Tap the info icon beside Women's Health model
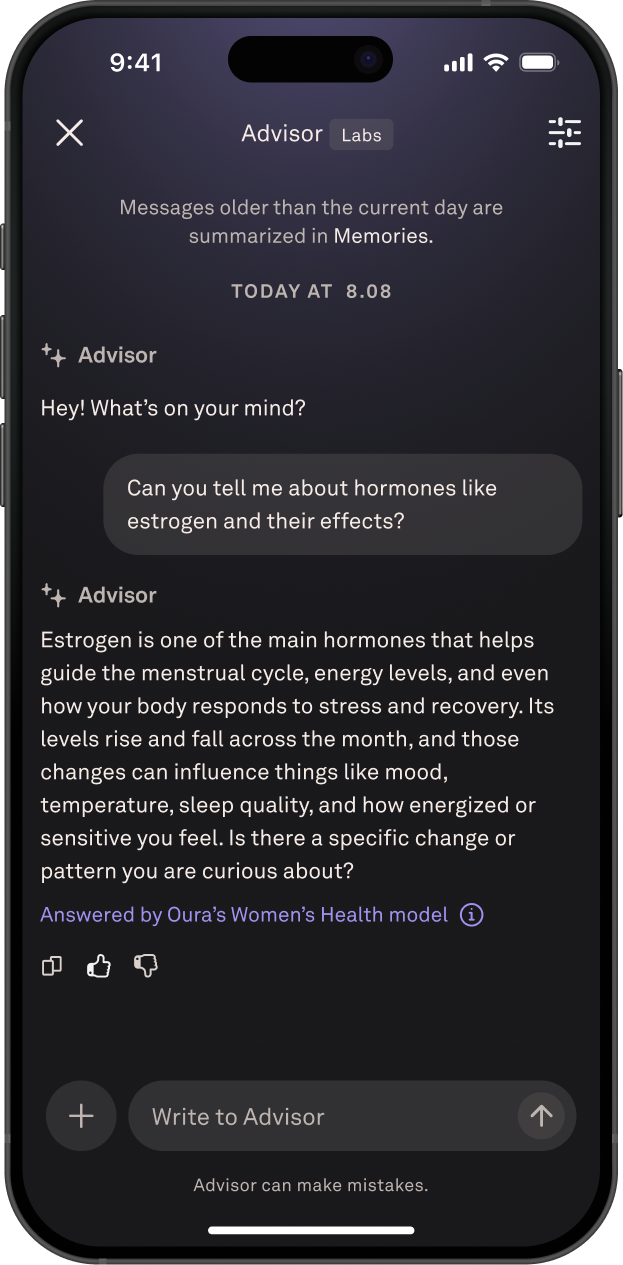This screenshot has height=1265, width=623. point(471,915)
